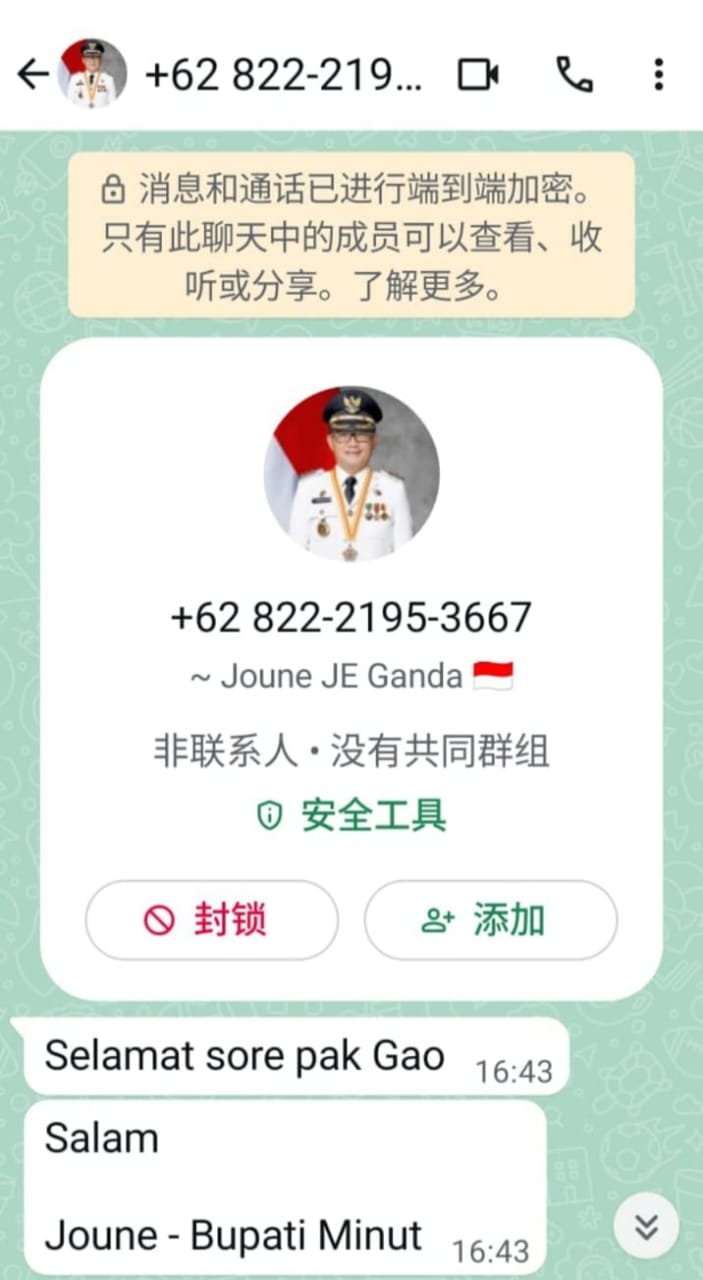Start a video call with this number
Screen dimensions: 703x1280
[x=478, y=75]
